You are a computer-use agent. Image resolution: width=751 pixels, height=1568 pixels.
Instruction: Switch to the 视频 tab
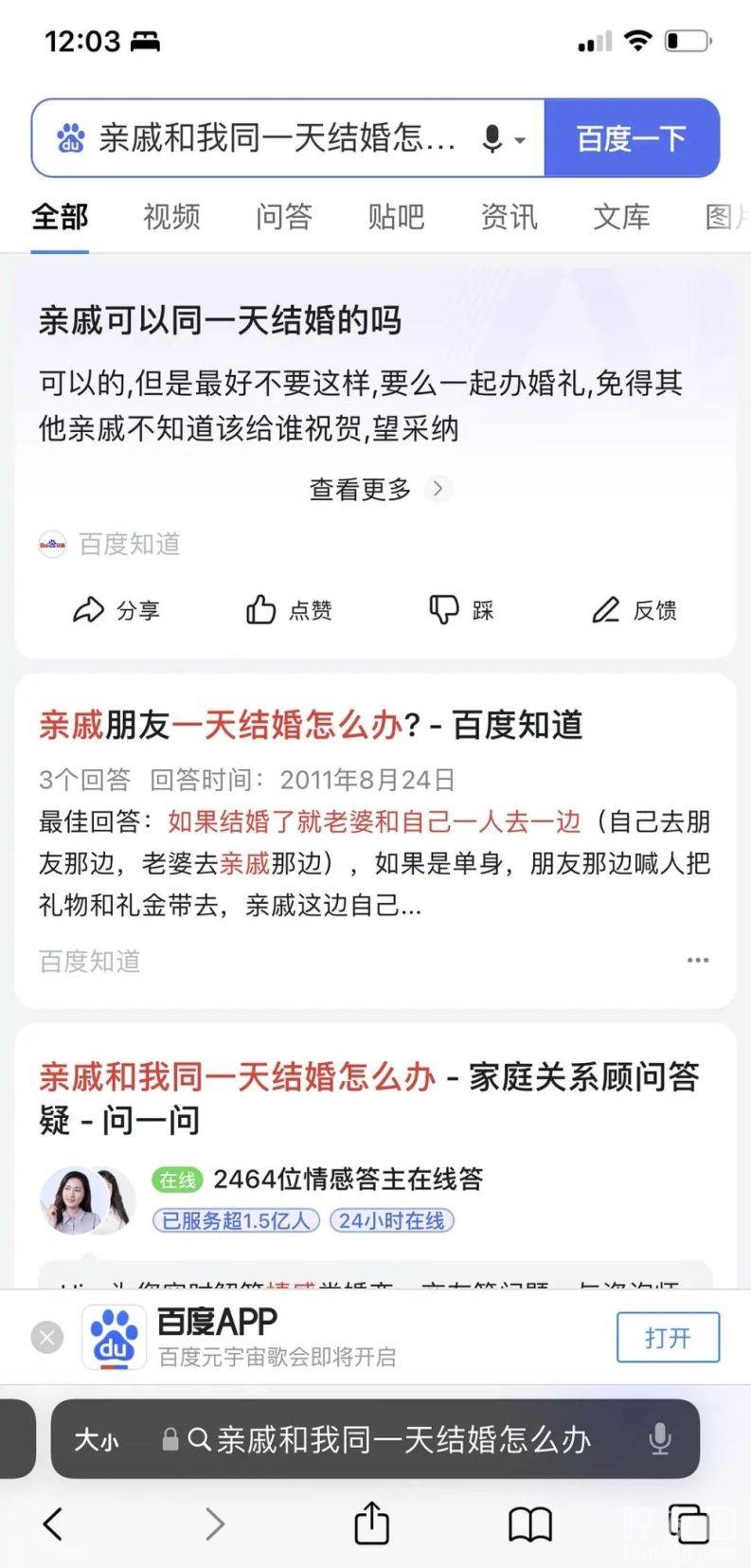pos(171,217)
